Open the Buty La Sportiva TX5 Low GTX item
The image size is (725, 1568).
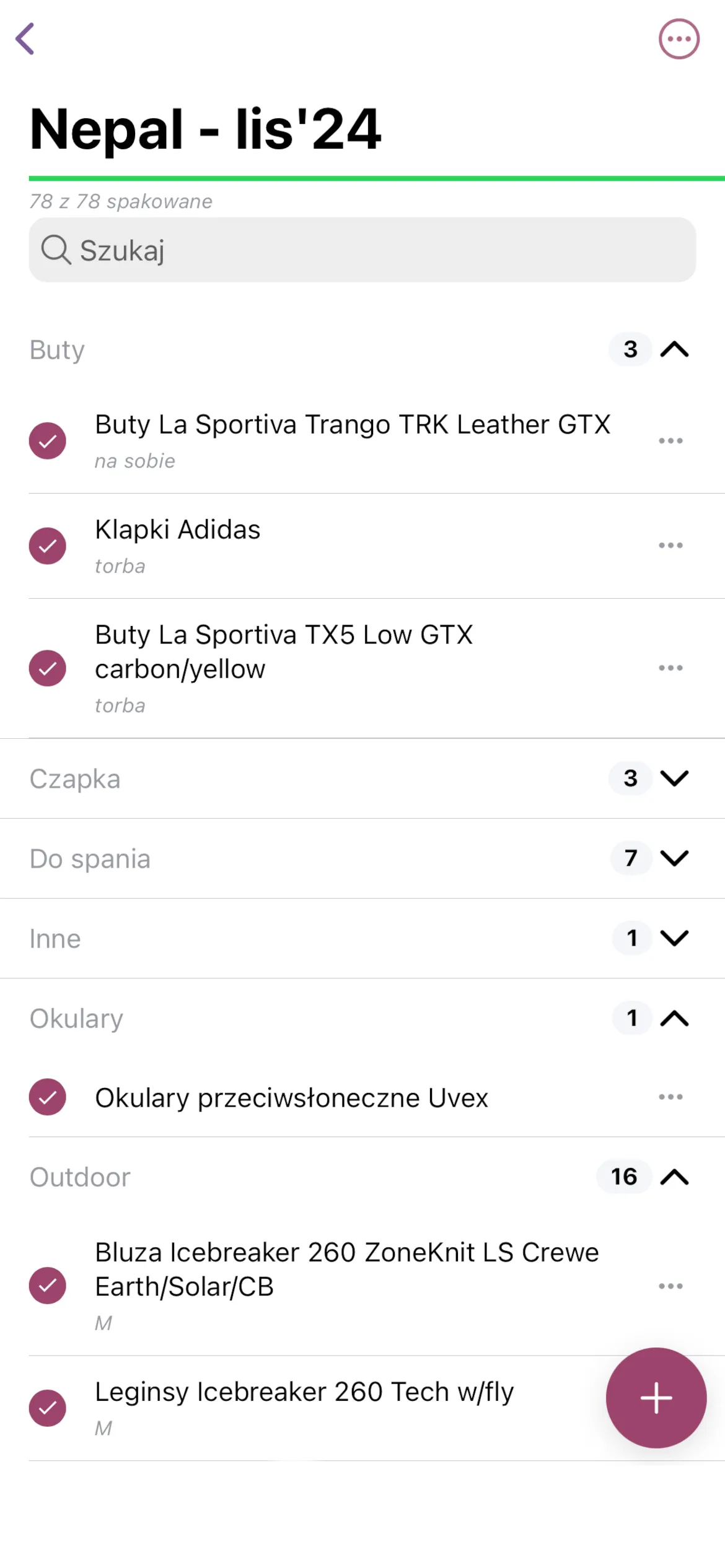[284, 652]
